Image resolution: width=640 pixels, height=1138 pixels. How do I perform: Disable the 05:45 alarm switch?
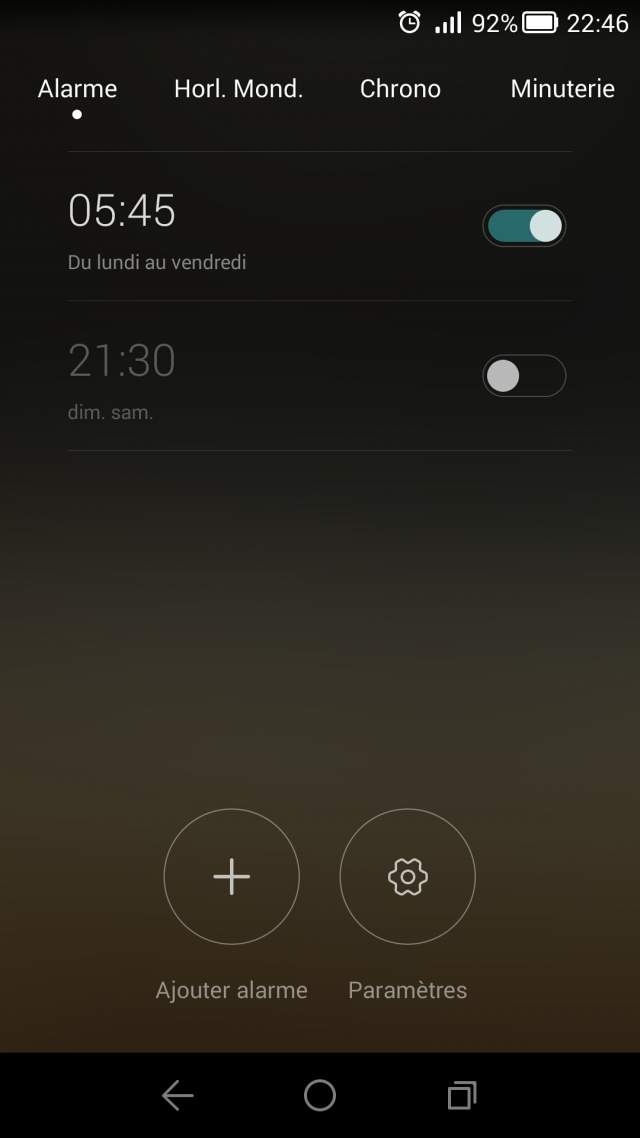pos(524,226)
